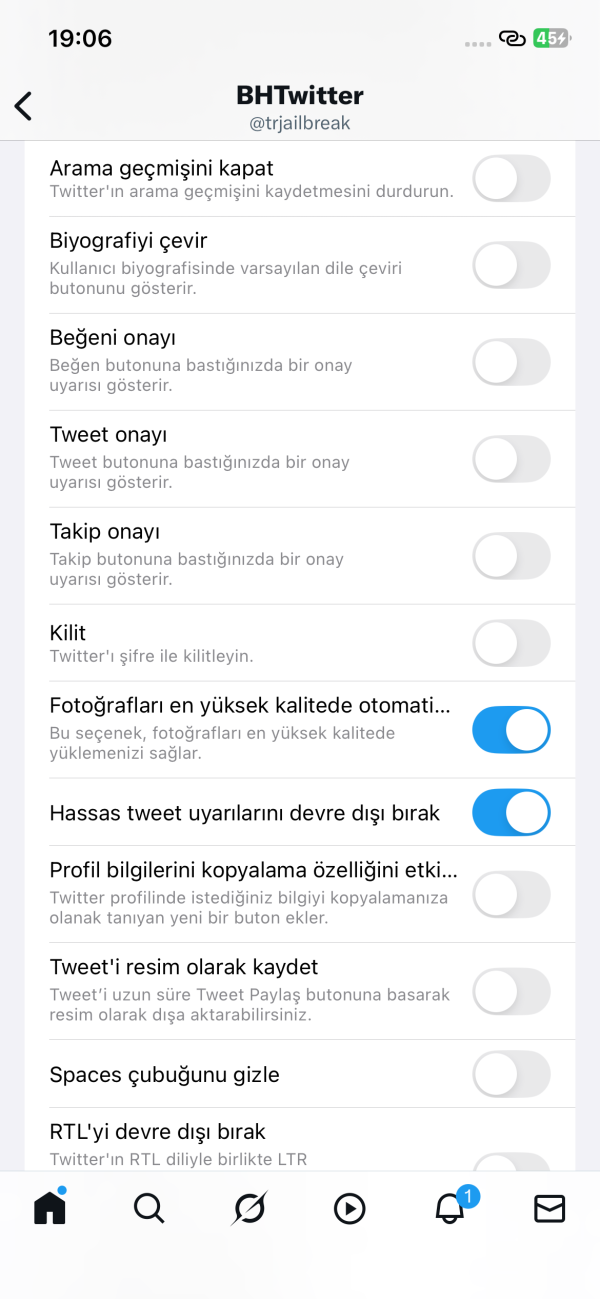Turn on Spaces çubuğunu gizle
The height and width of the screenshot is (1299, 600).
[511, 1074]
